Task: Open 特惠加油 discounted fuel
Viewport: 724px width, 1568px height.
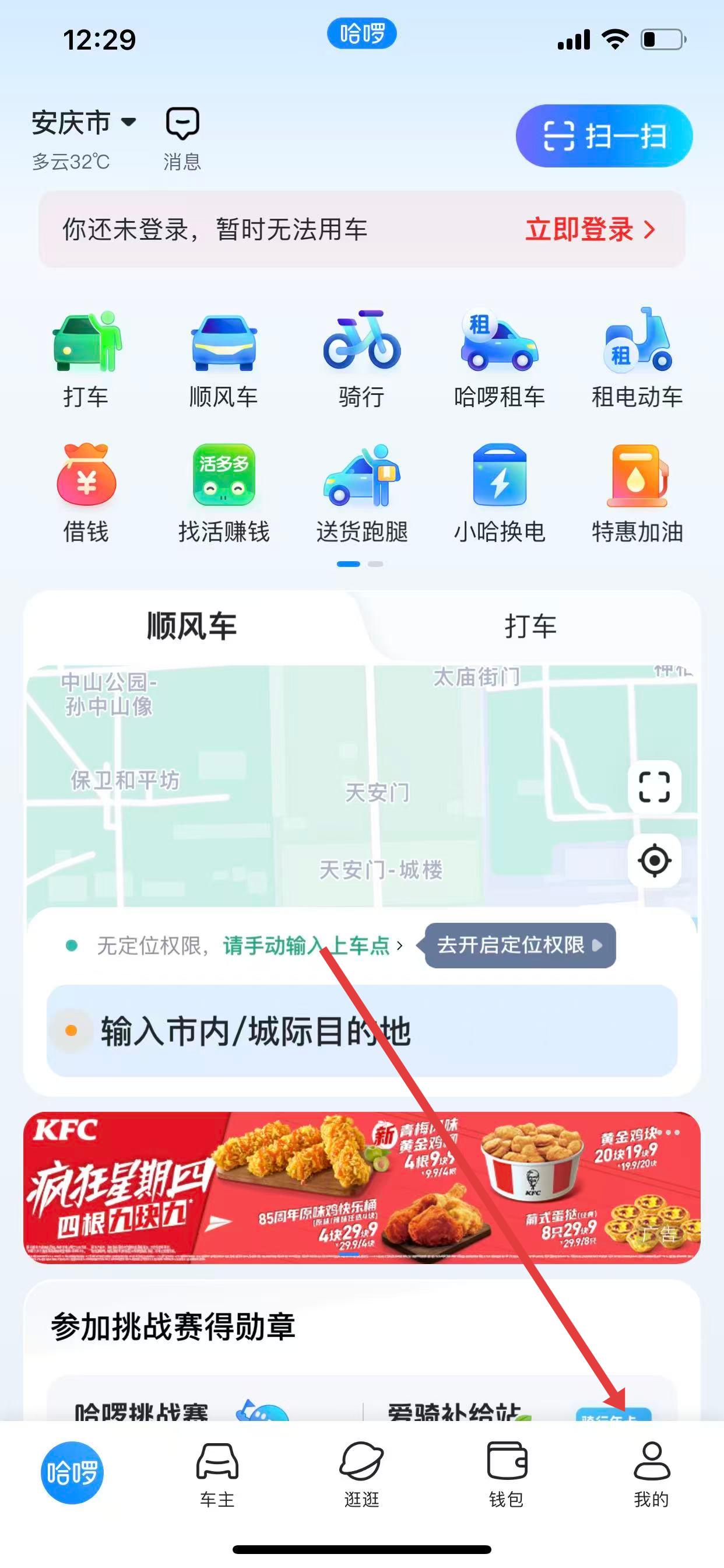Action: coord(637,493)
